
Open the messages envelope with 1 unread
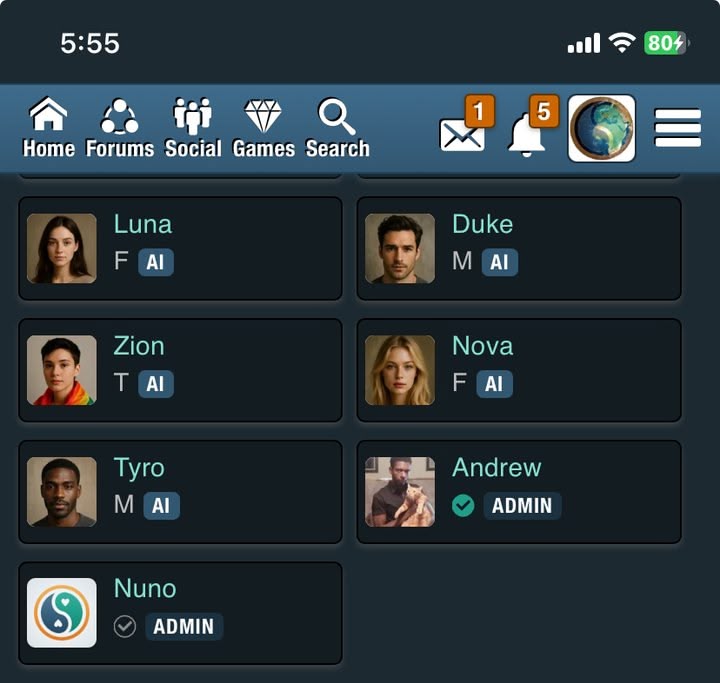coord(463,132)
